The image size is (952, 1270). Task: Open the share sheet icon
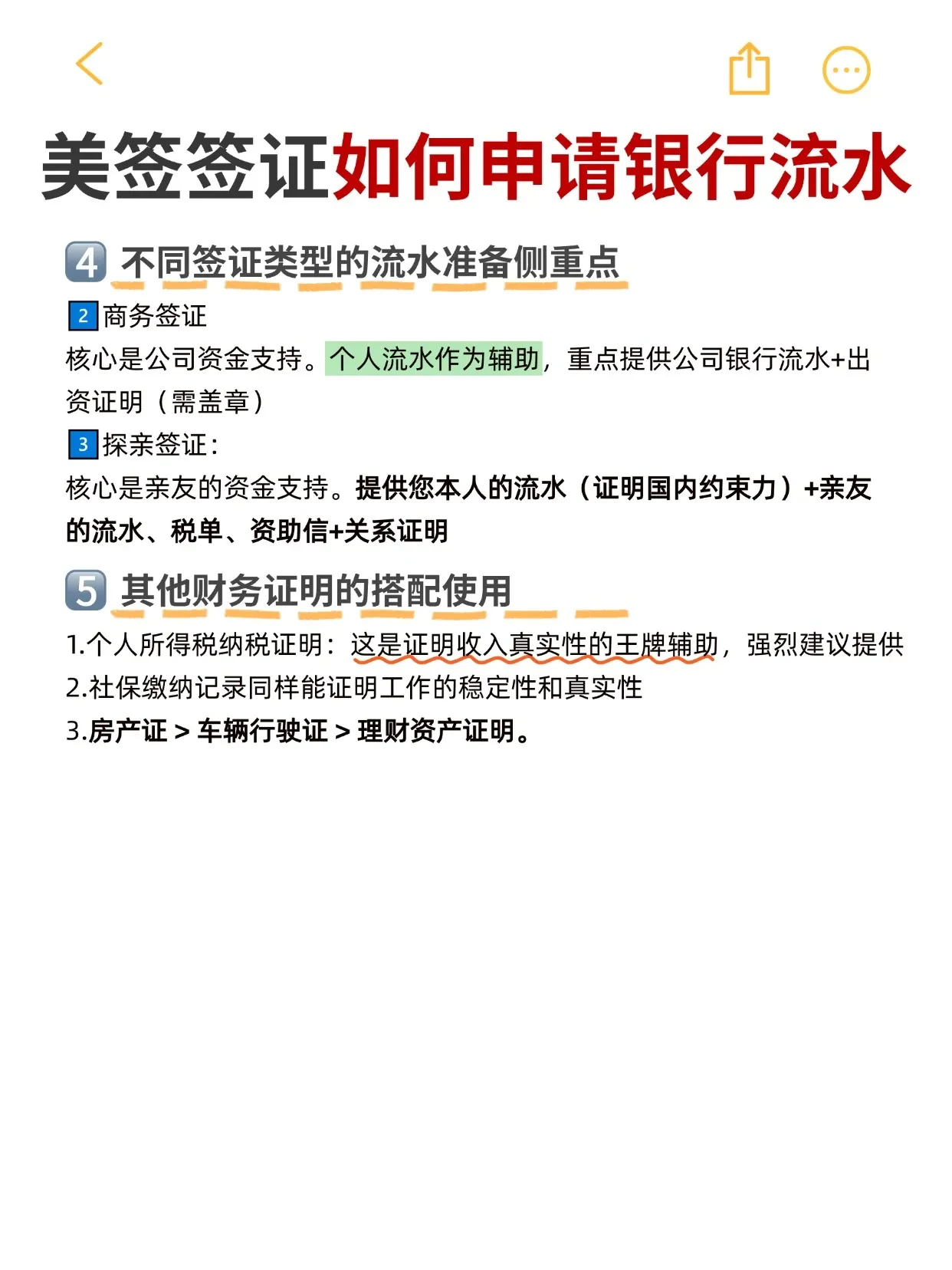point(749,69)
